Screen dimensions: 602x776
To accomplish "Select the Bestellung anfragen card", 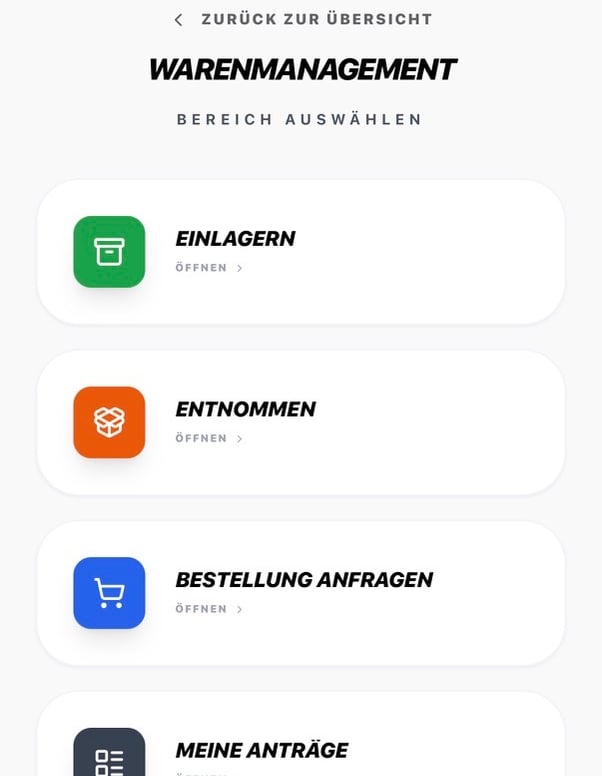I will tap(300, 593).
